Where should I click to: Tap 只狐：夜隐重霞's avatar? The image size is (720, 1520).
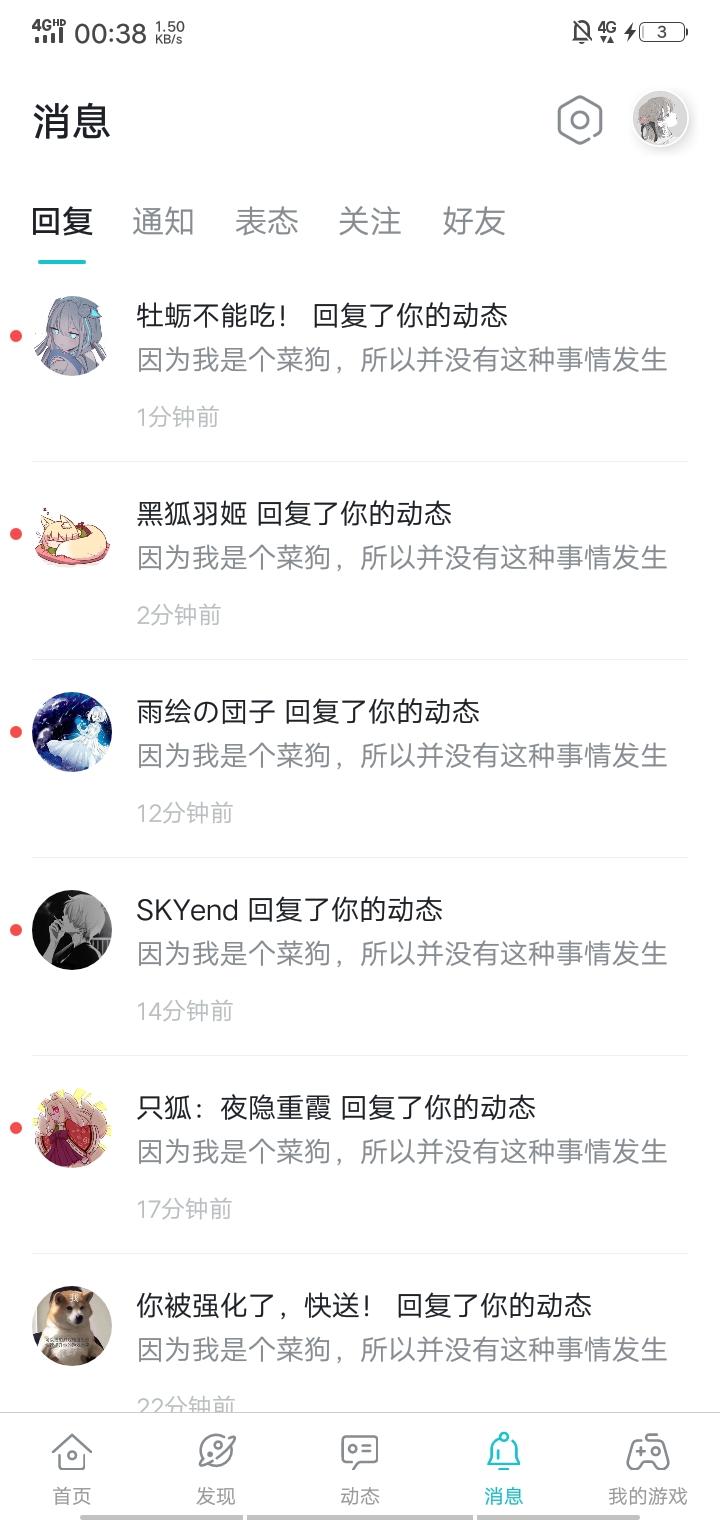coord(72,1128)
